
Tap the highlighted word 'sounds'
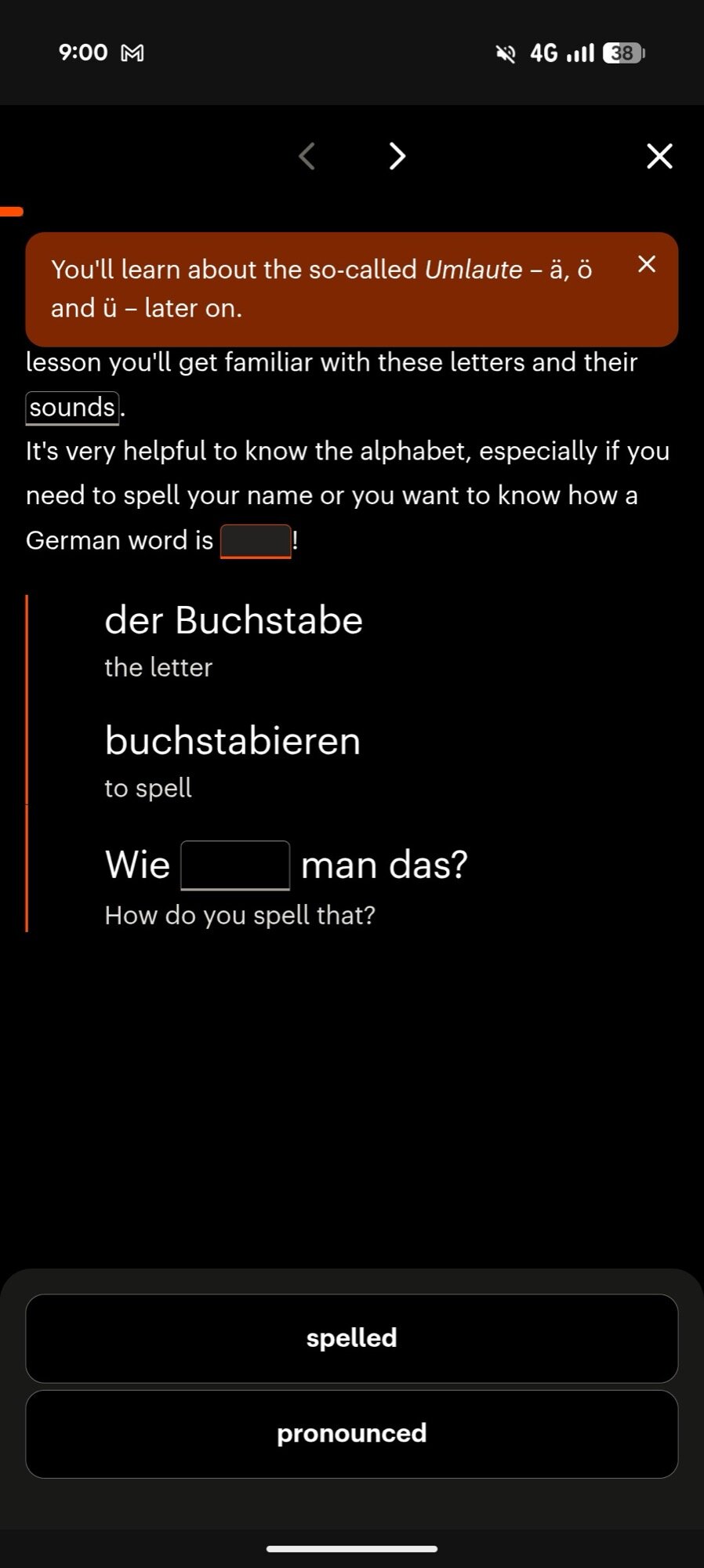tap(72, 406)
